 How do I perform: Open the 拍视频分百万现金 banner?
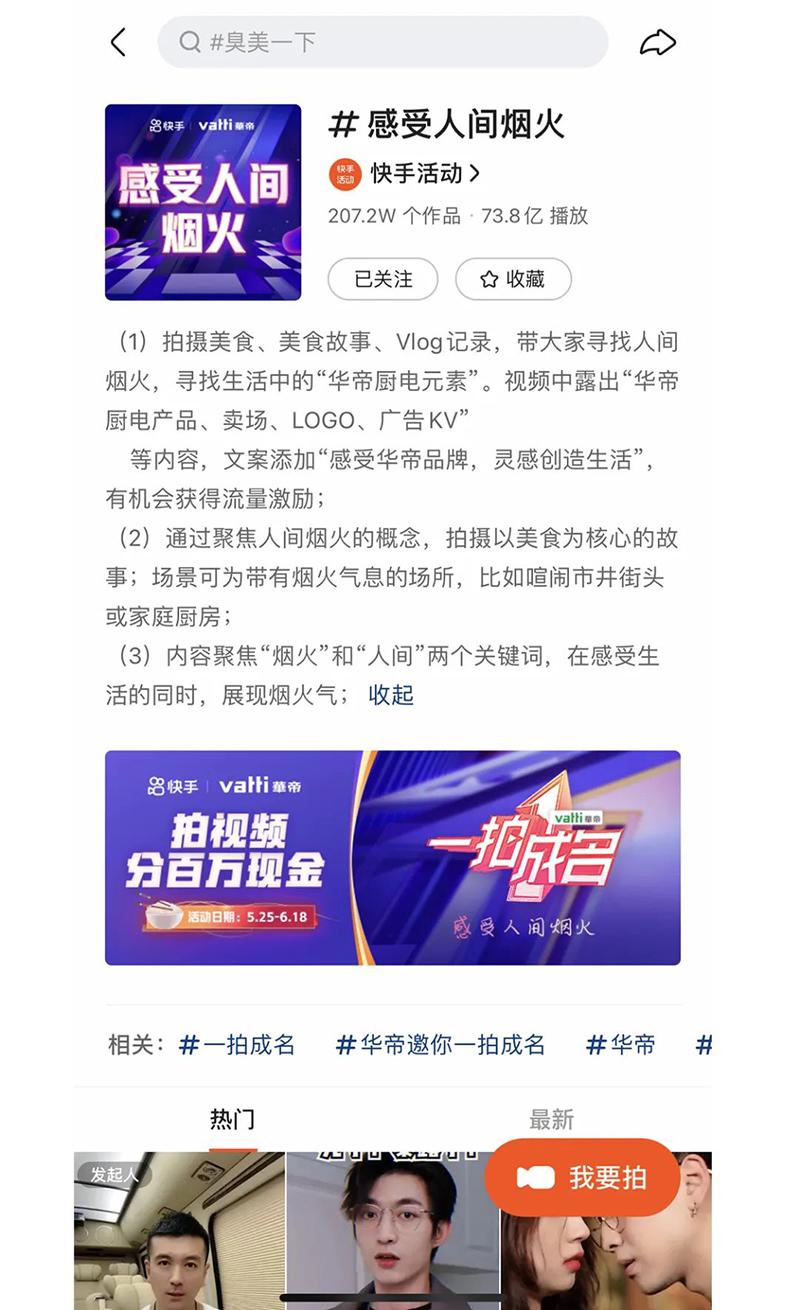pos(392,857)
